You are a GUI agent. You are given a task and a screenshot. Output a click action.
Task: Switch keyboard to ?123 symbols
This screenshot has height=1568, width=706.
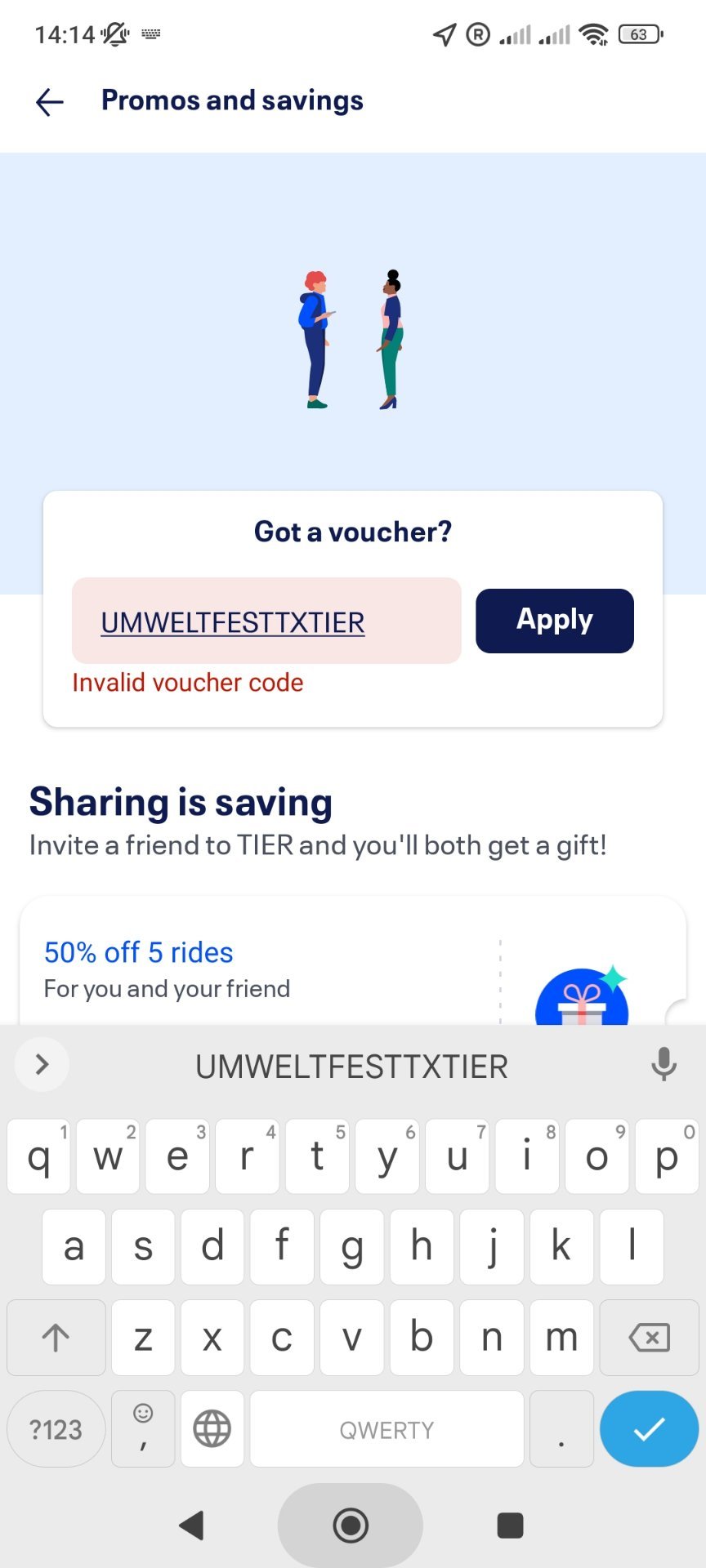click(56, 1429)
